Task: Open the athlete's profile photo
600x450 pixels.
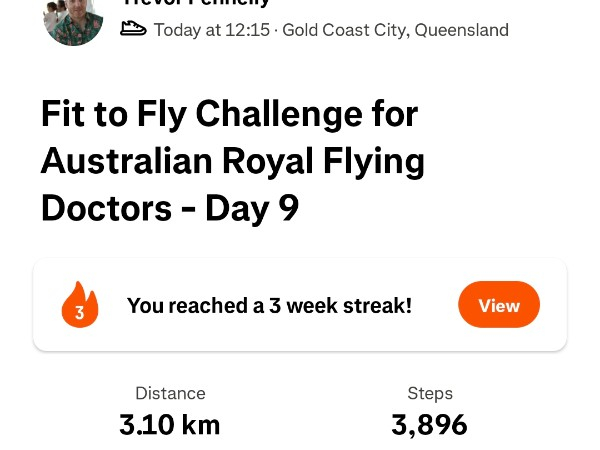Action: pos(73,19)
